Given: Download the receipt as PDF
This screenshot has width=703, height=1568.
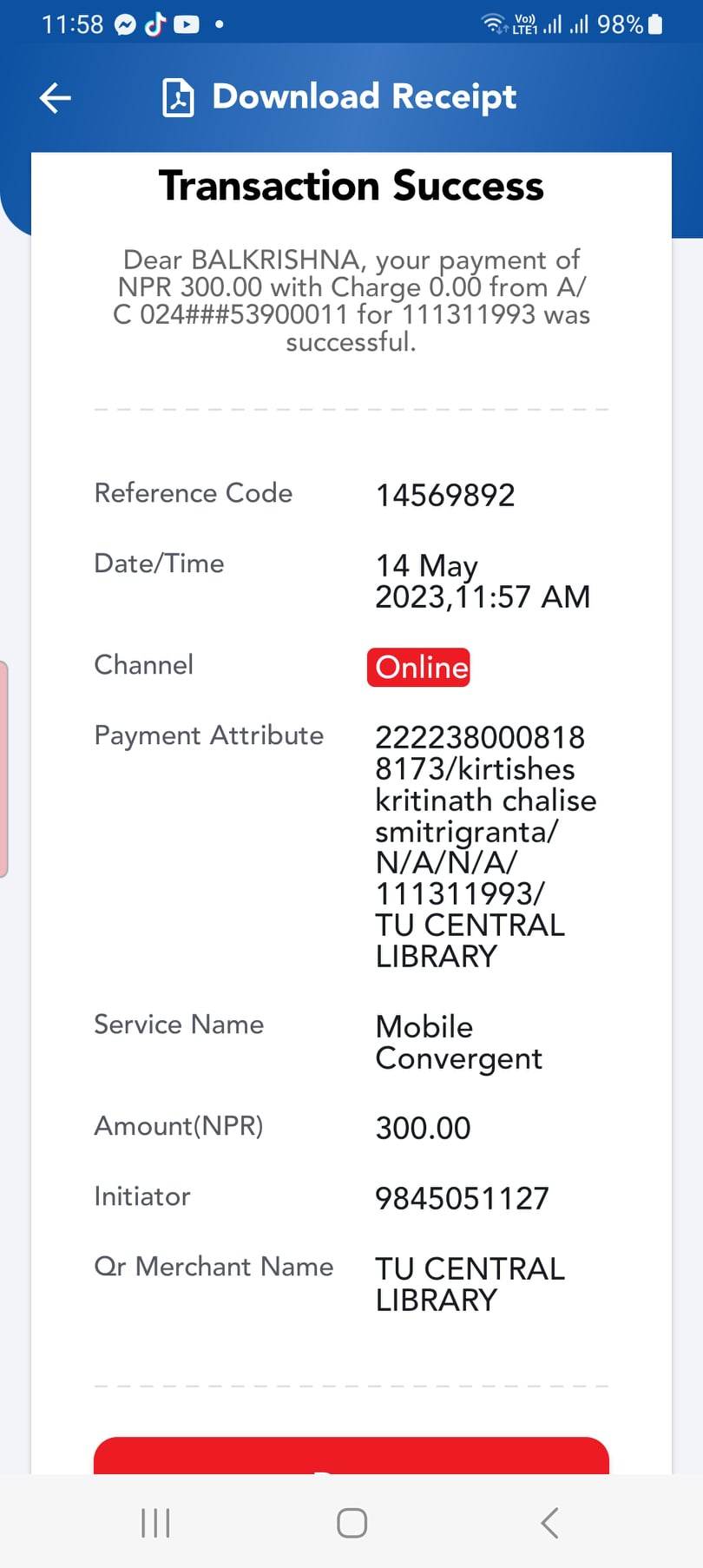Looking at the screenshot, I should pos(339,97).
